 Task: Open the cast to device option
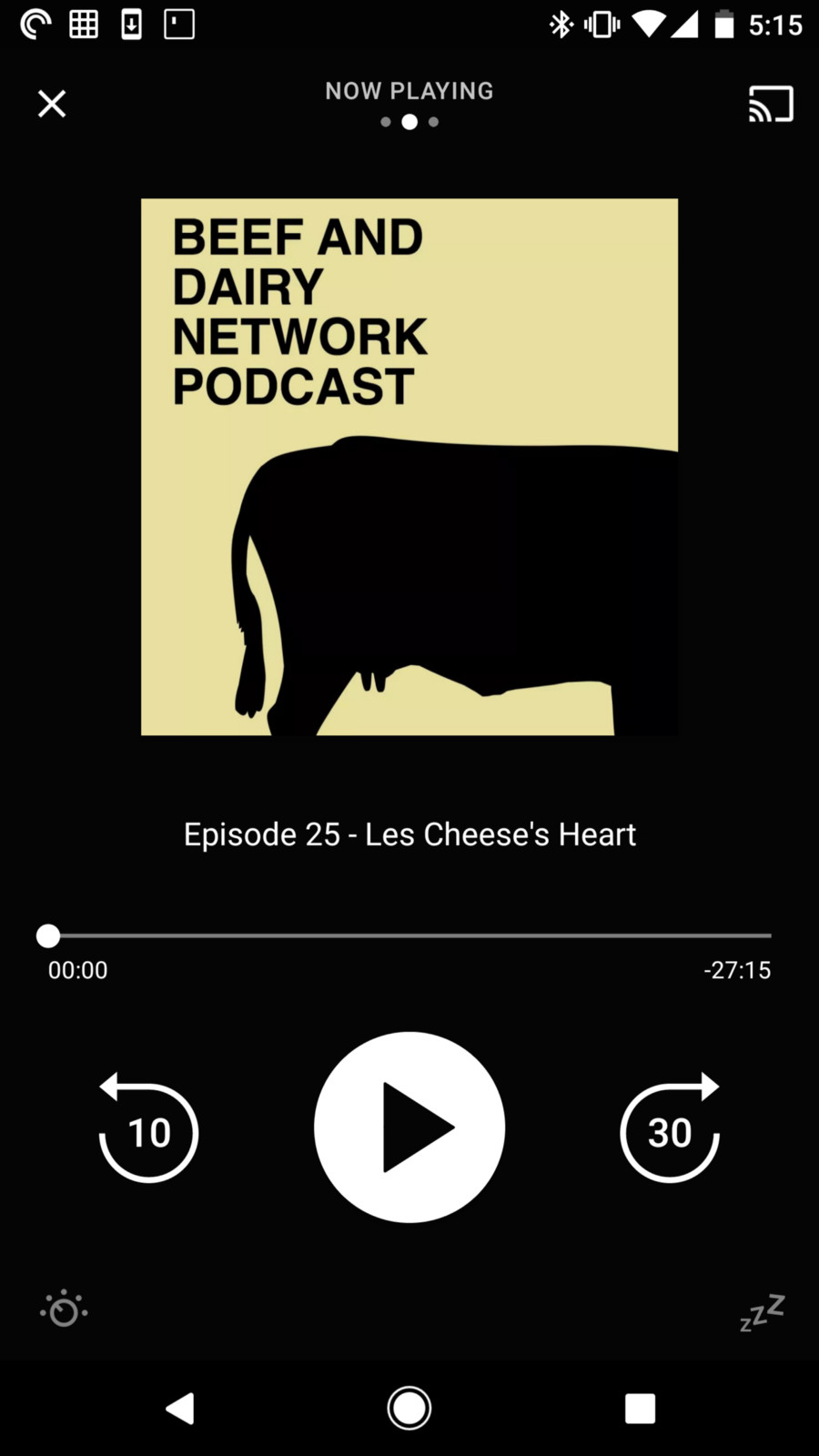click(x=771, y=104)
